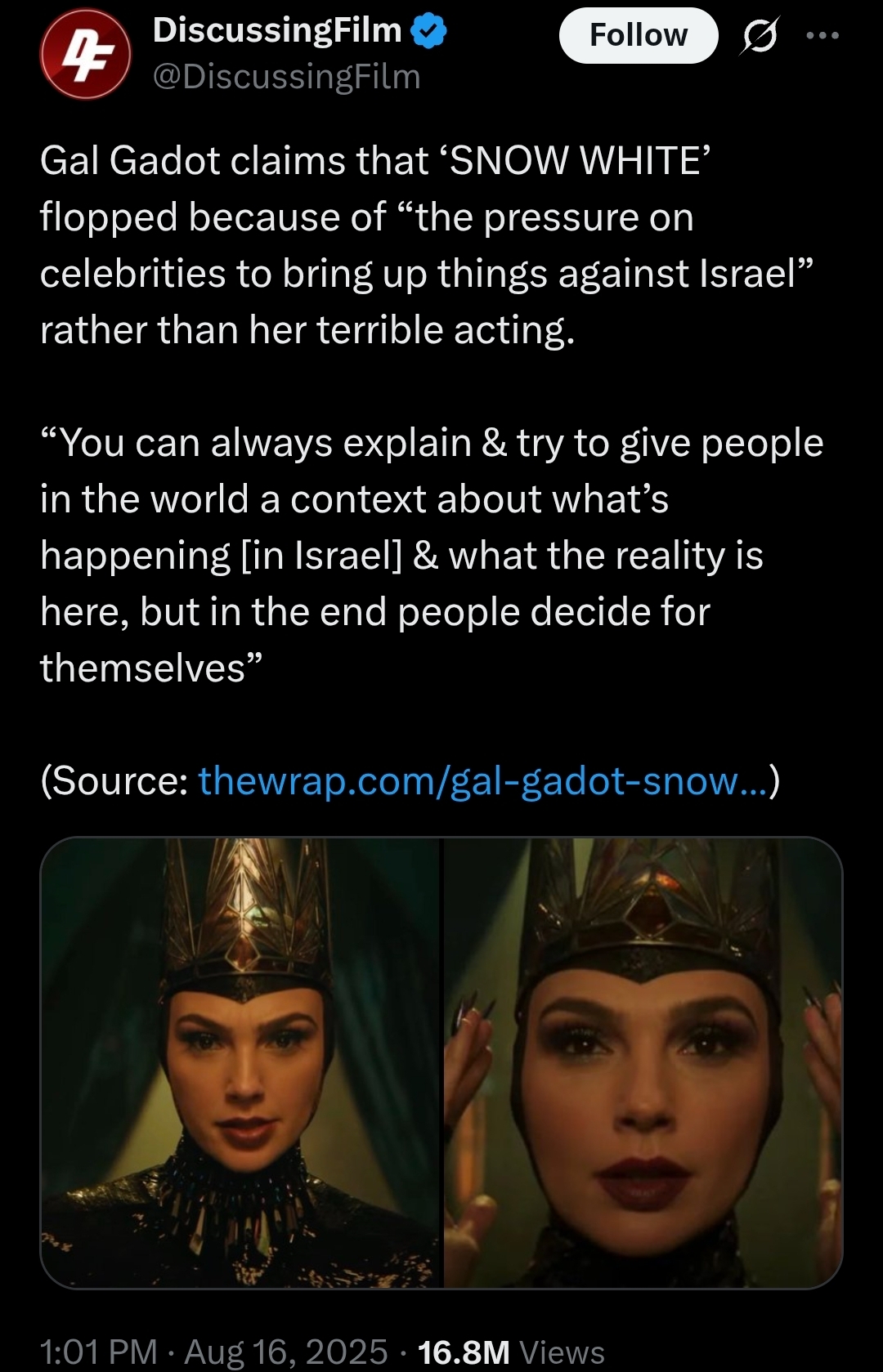
Task: Open the @DiscussingFilm handle
Action: [287, 77]
